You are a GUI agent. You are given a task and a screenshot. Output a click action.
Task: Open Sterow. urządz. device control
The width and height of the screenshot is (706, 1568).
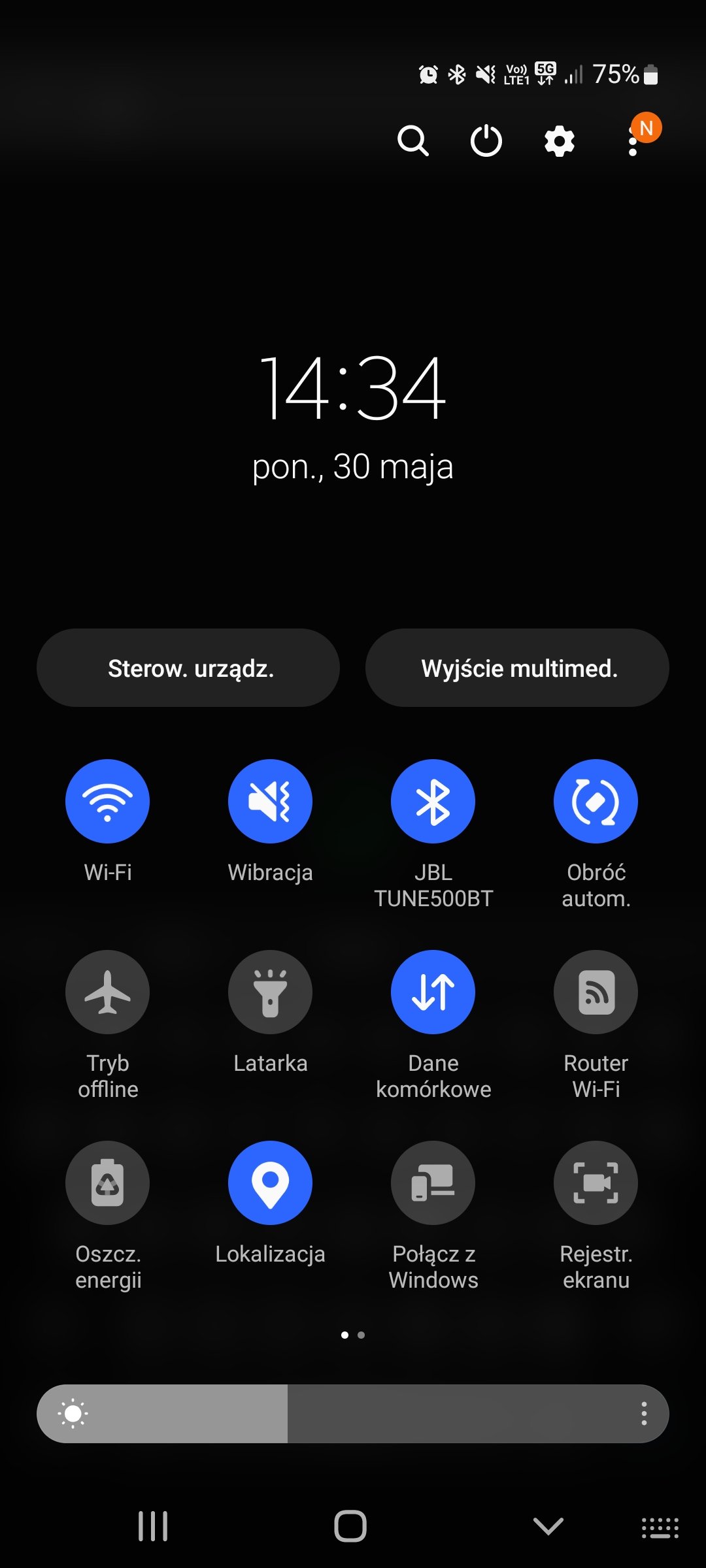pyautogui.click(x=188, y=668)
